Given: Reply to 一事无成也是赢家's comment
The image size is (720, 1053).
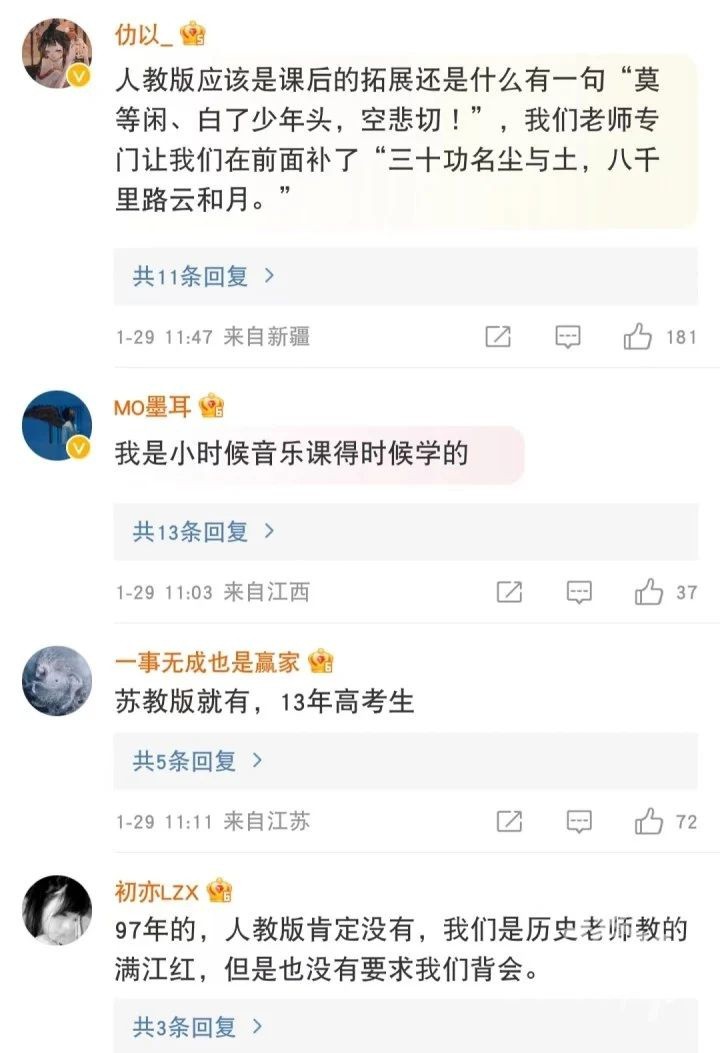Looking at the screenshot, I should pos(579,822).
